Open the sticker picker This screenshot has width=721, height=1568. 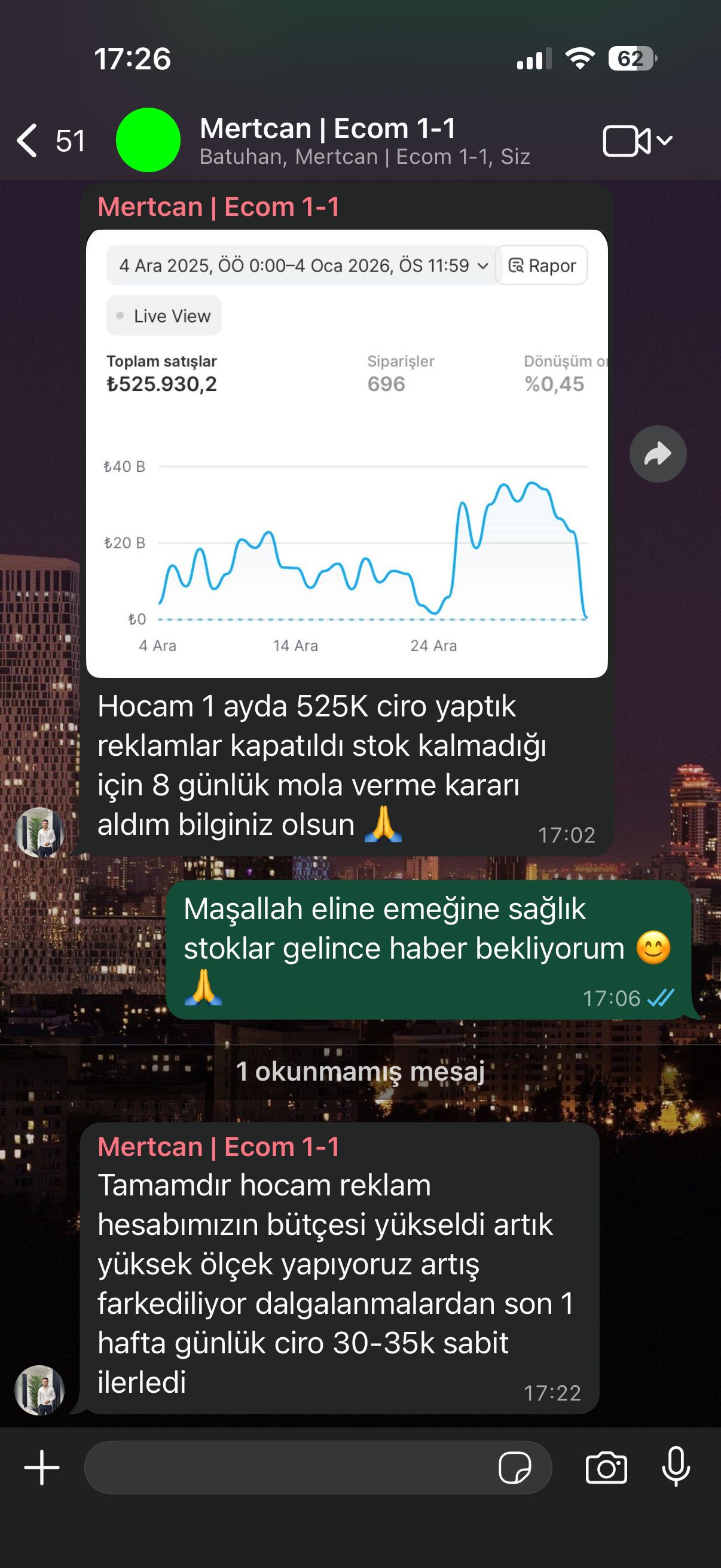[x=514, y=1468]
